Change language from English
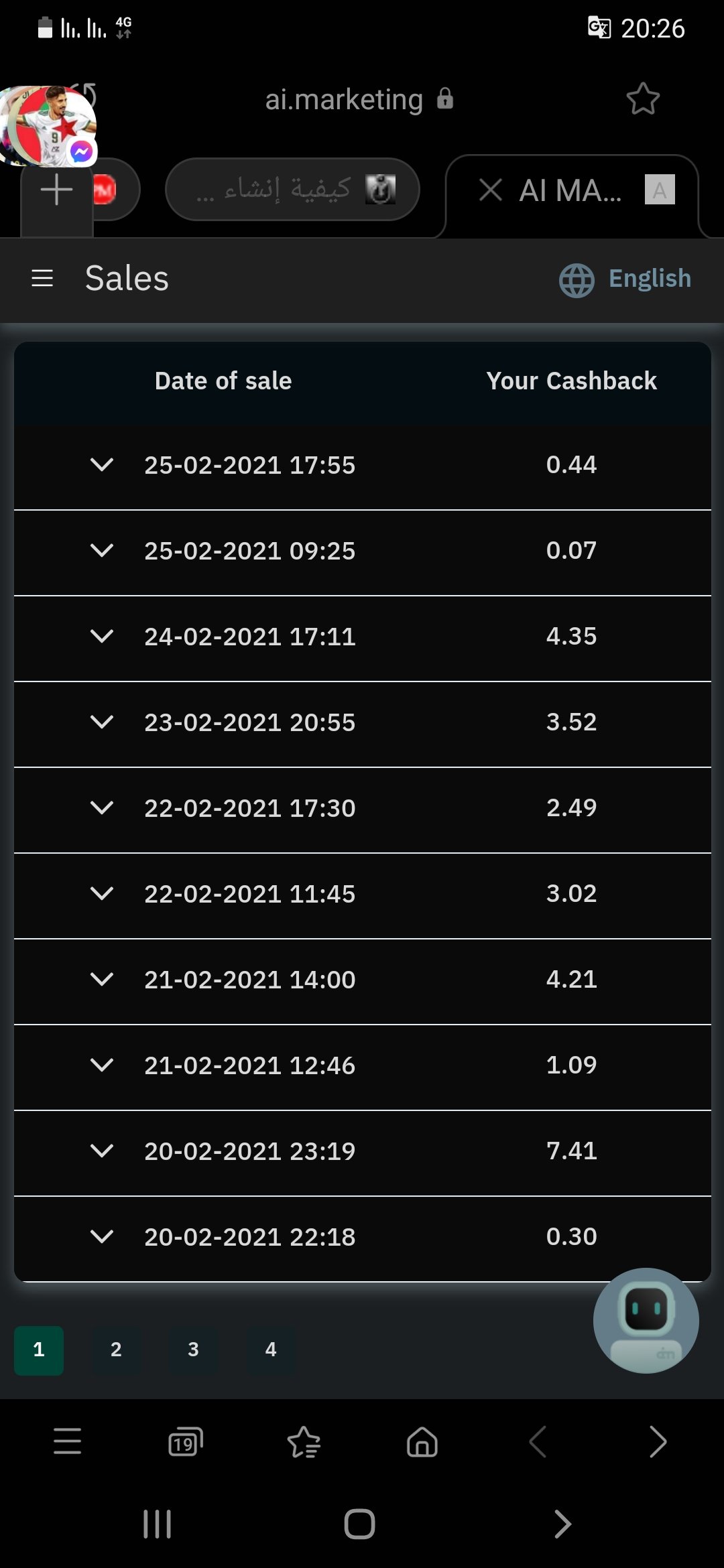 pyautogui.click(x=625, y=279)
